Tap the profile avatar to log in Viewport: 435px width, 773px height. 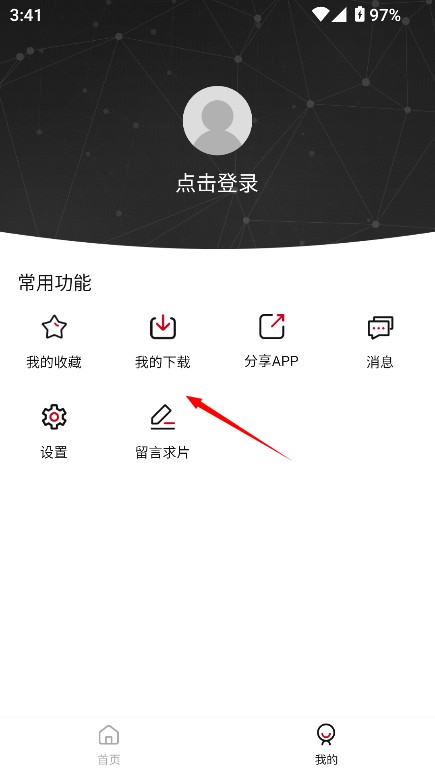coord(218,121)
